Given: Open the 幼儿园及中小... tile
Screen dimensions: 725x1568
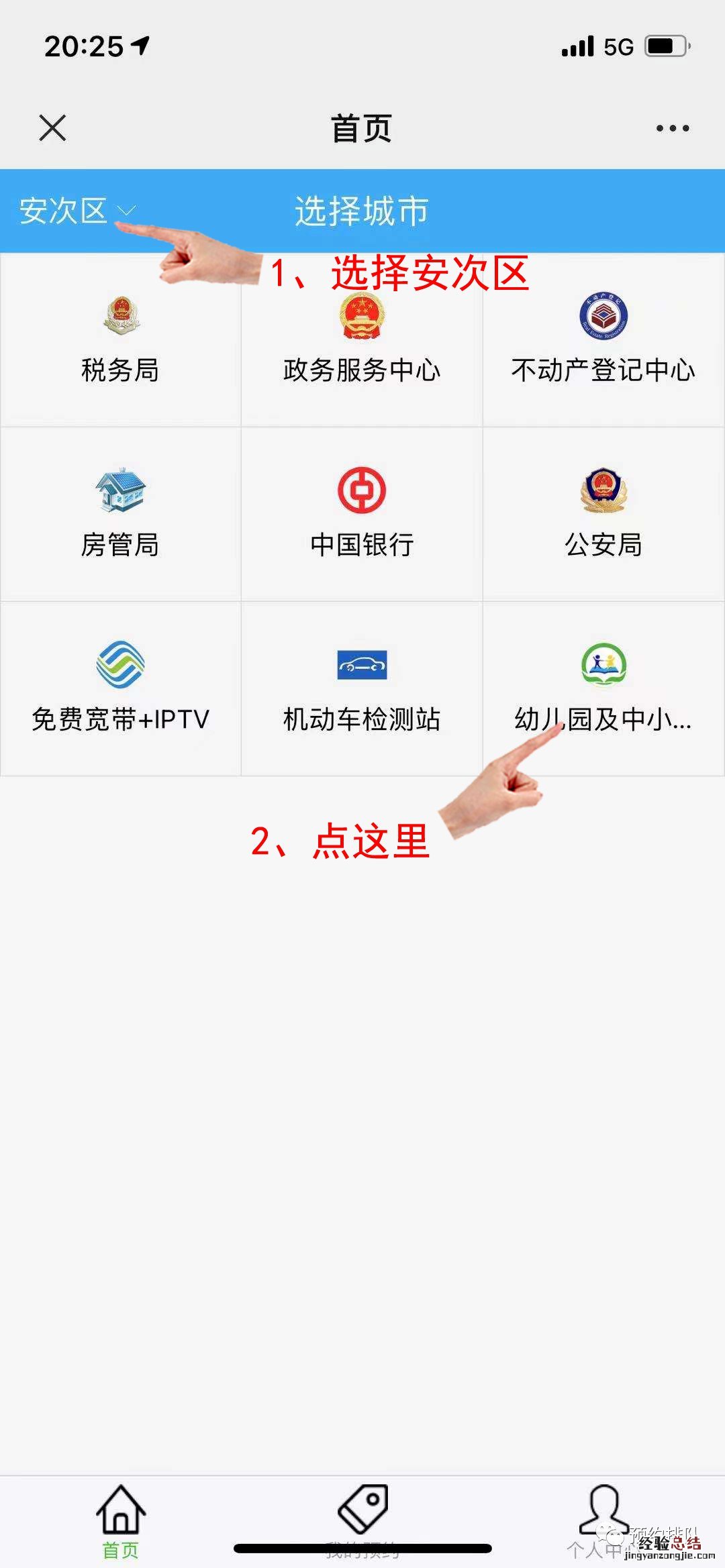Looking at the screenshot, I should (603, 689).
